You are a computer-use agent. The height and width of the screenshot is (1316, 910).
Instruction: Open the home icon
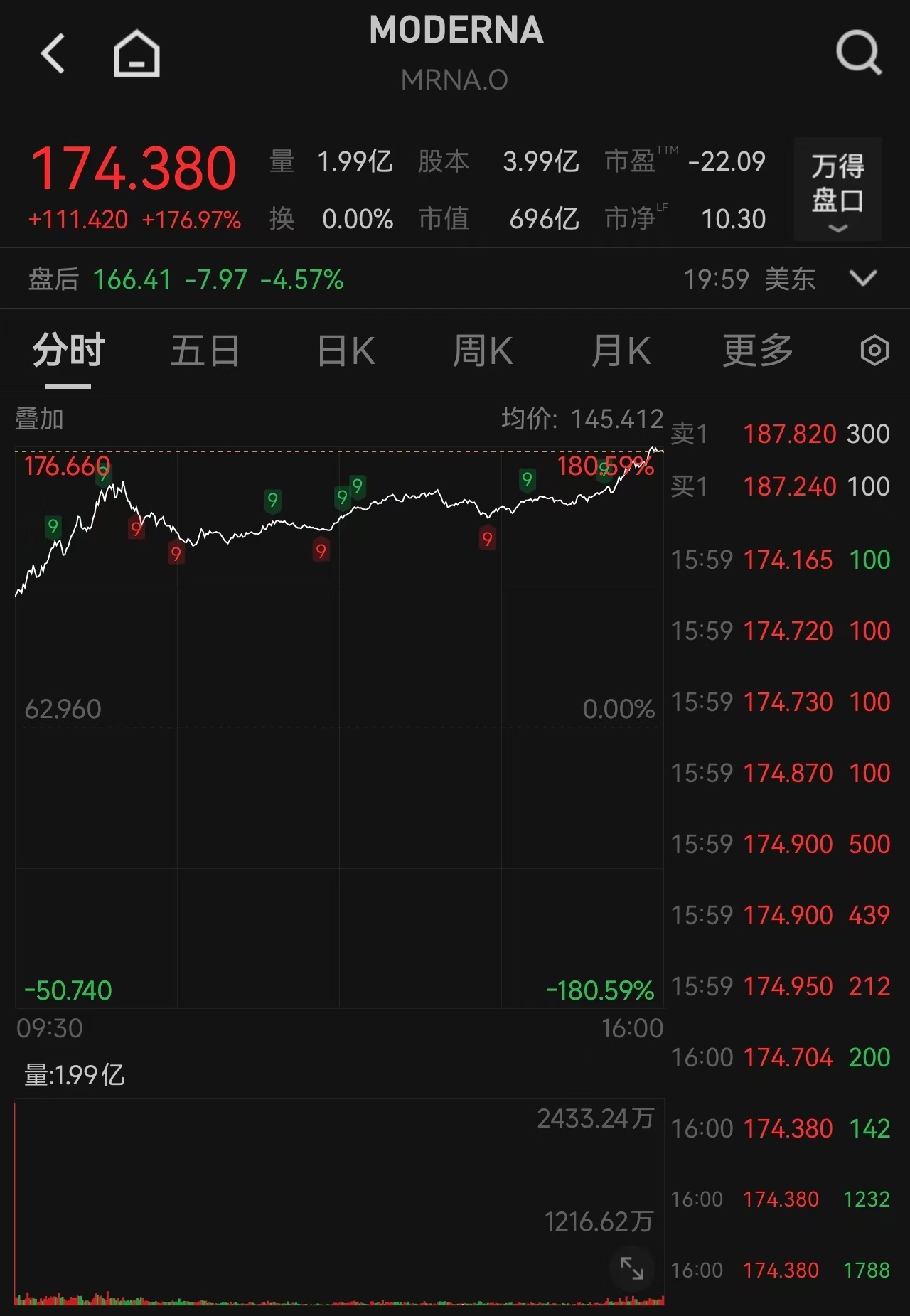pyautogui.click(x=136, y=53)
